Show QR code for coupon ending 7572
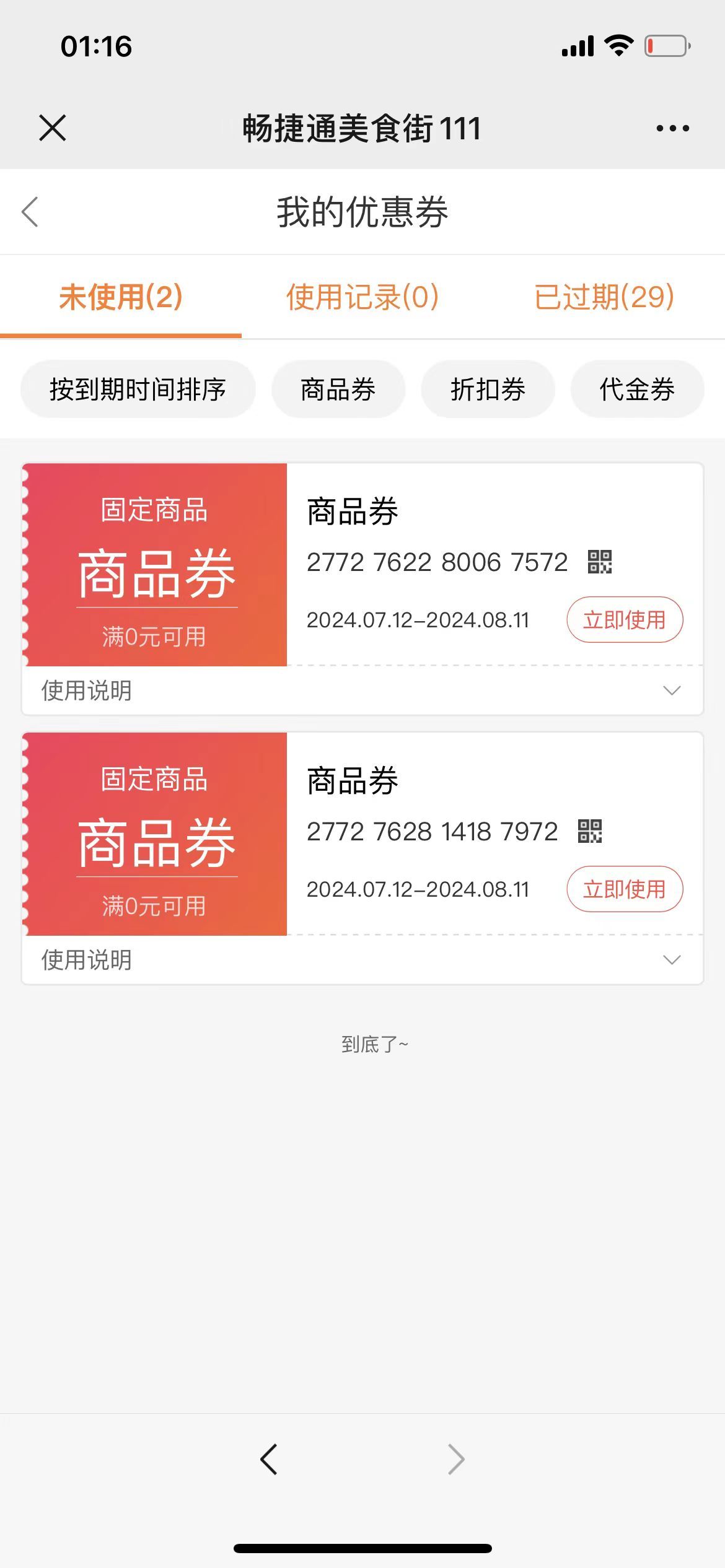 599,562
